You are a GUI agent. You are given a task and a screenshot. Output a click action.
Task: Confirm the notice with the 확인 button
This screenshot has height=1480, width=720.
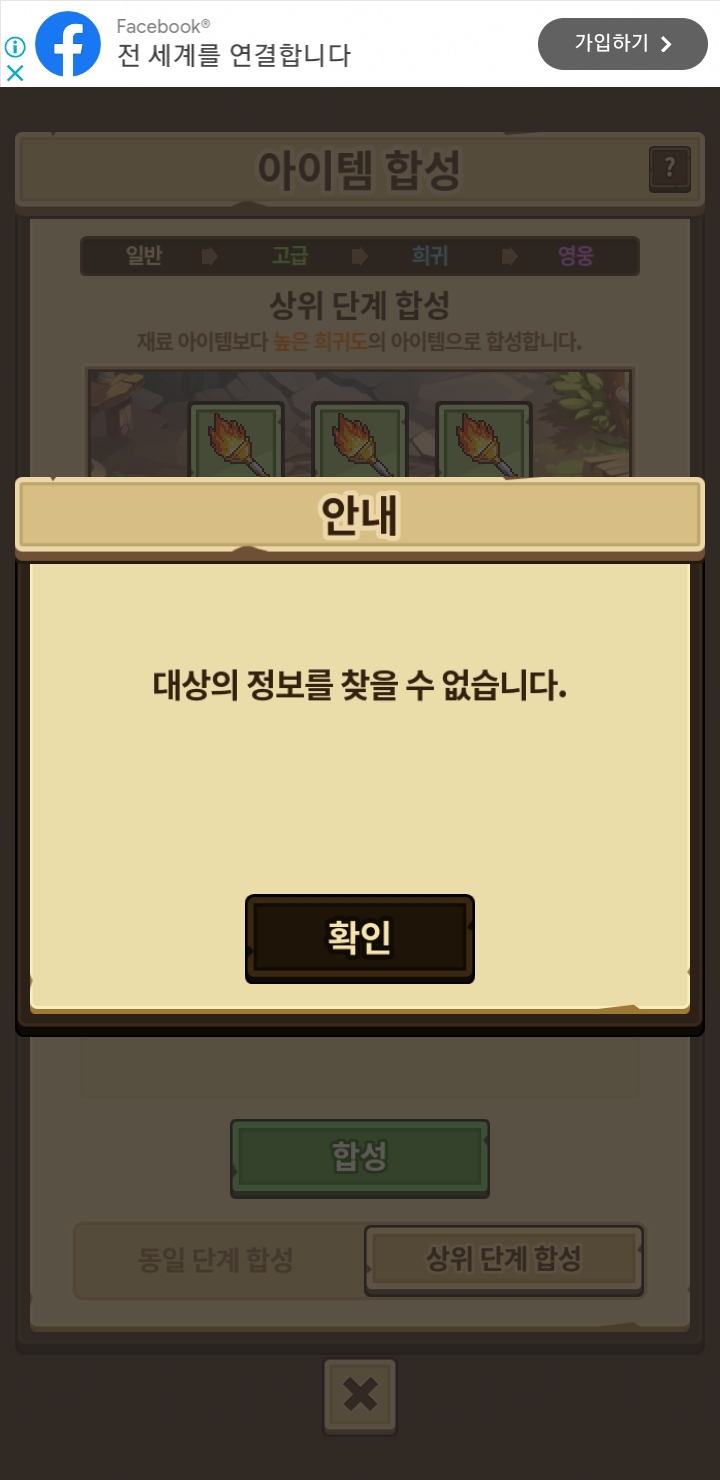coord(360,938)
